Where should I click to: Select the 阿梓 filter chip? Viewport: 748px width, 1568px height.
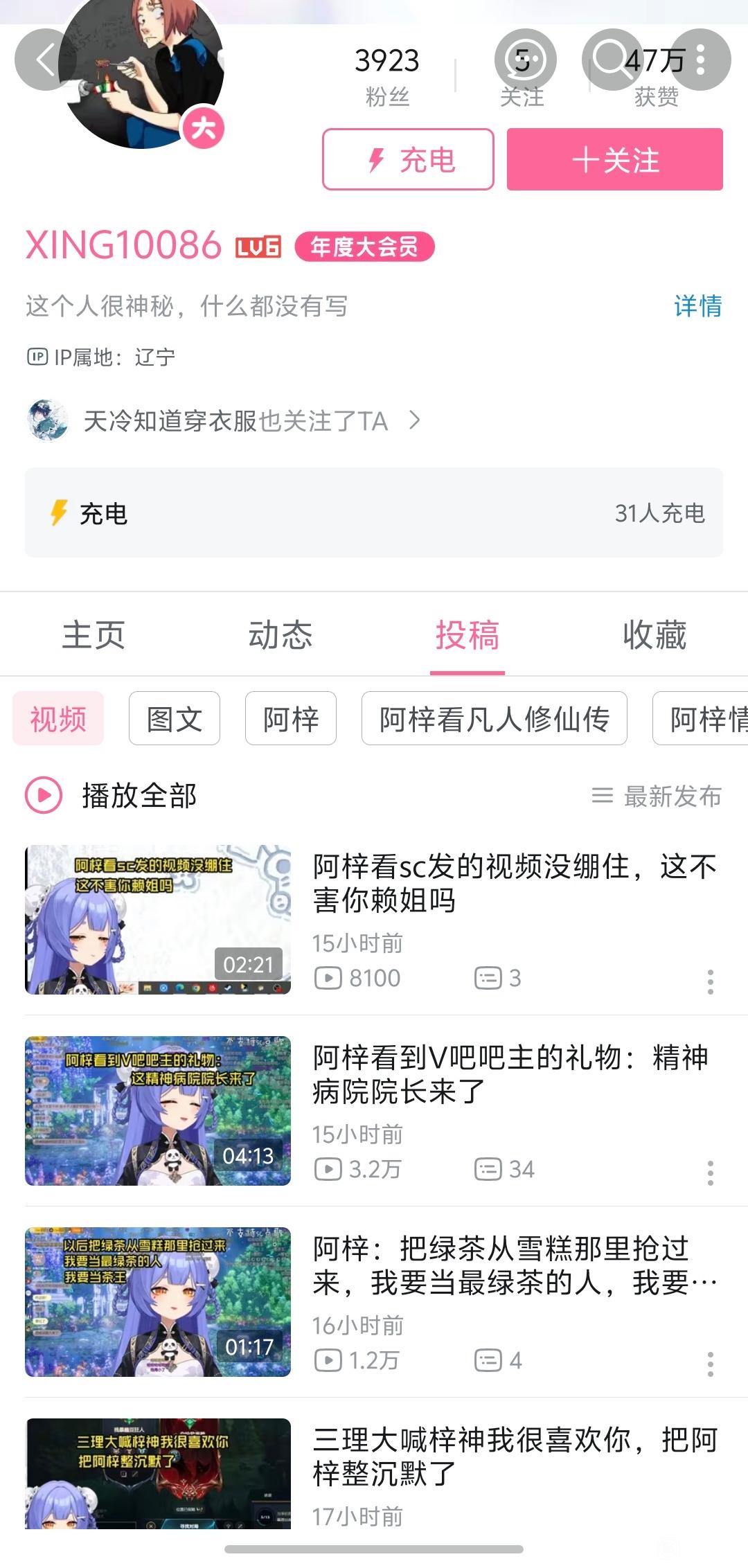291,719
